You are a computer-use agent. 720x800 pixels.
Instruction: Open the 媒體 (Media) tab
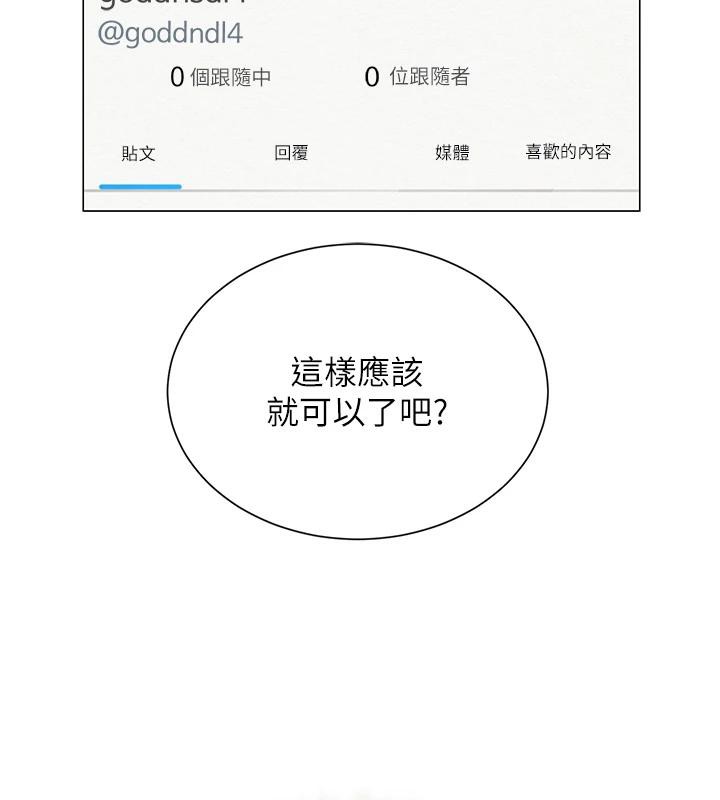point(451,153)
